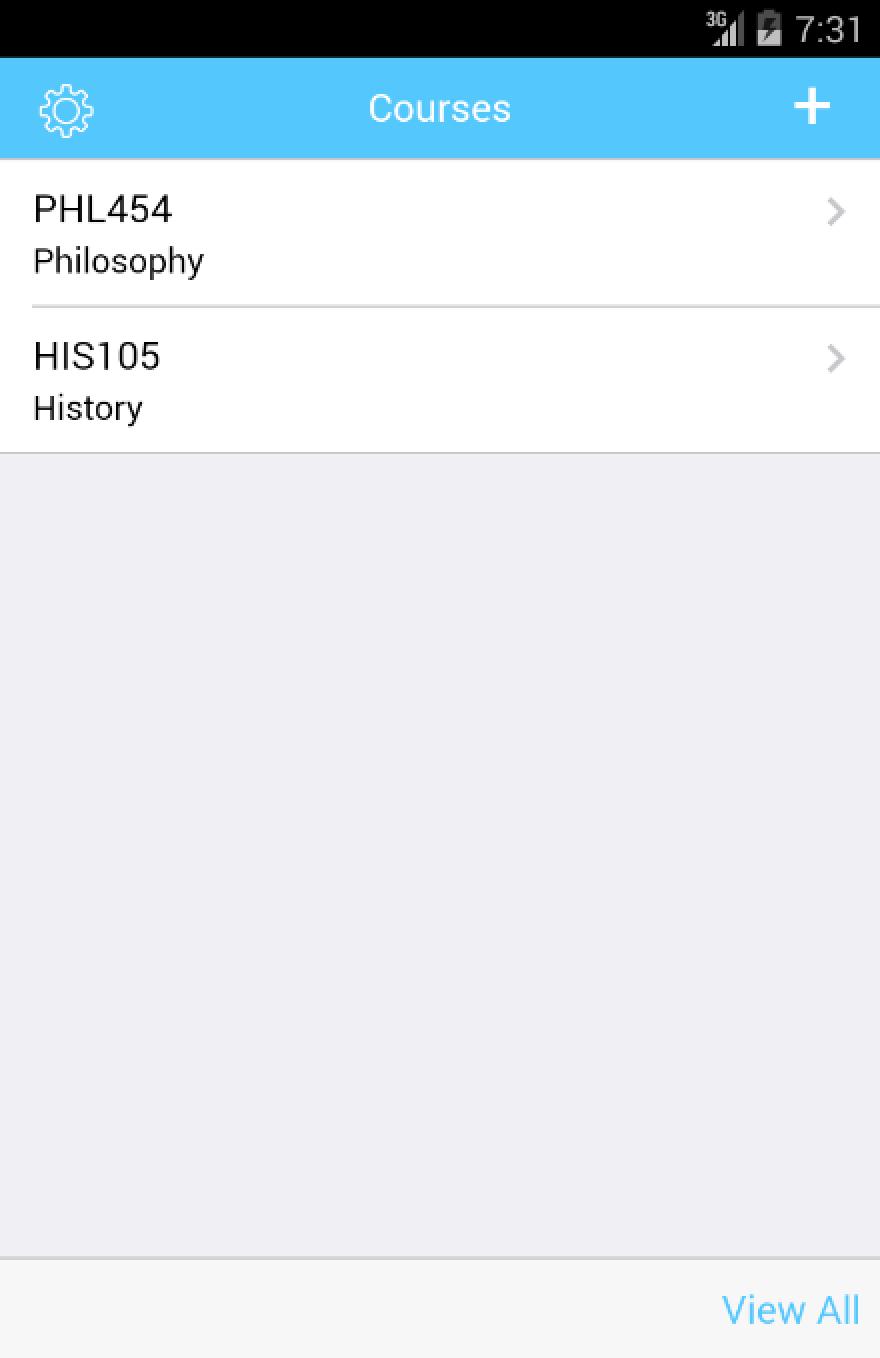880x1358 pixels.
Task: Tap the chevron next to Philosophy
Action: 836,211
